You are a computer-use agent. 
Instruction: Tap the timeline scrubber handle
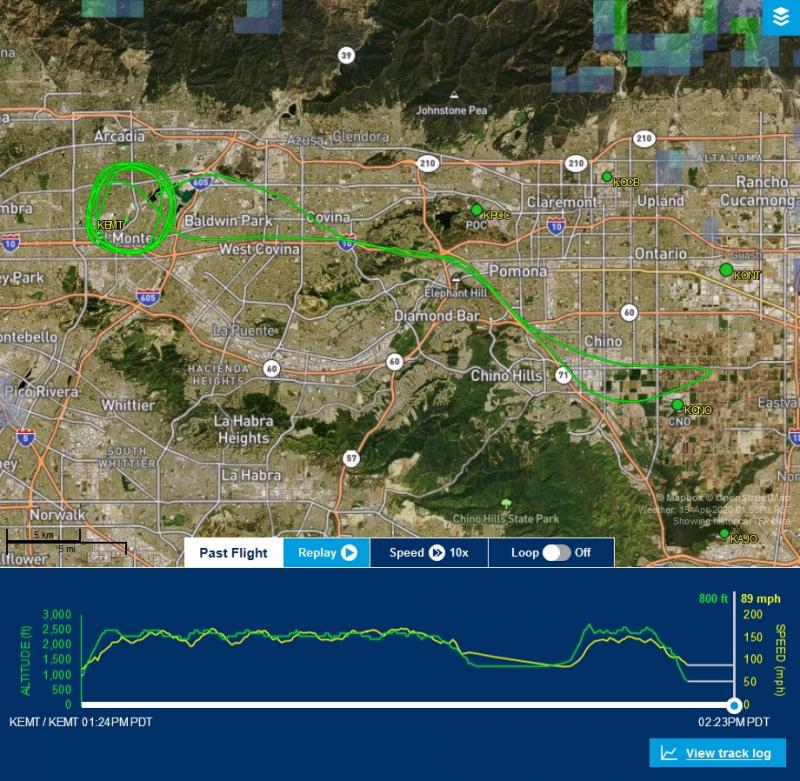pos(736,704)
